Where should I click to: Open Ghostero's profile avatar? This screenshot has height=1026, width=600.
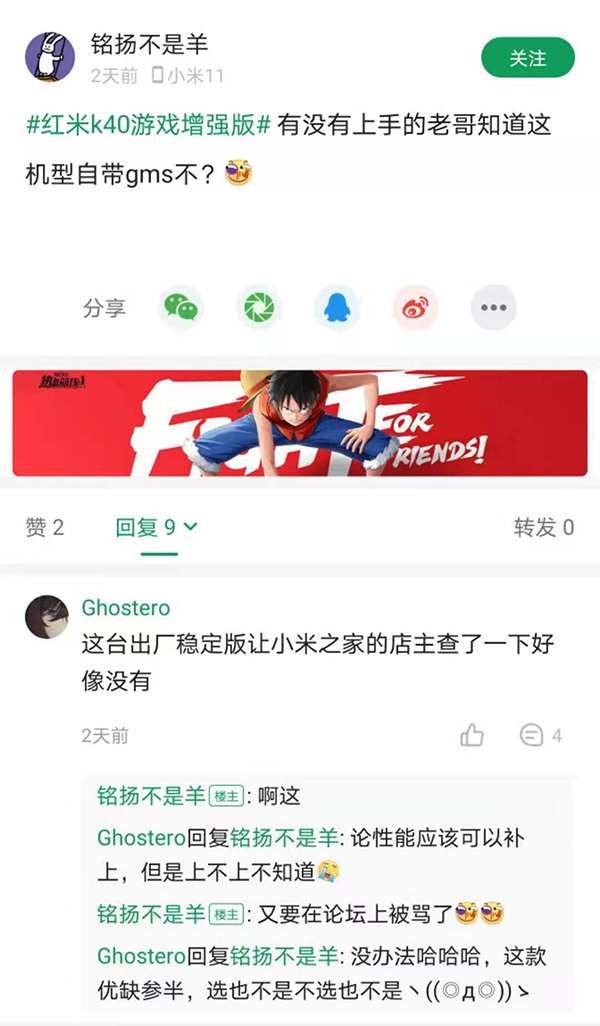click(x=46, y=617)
